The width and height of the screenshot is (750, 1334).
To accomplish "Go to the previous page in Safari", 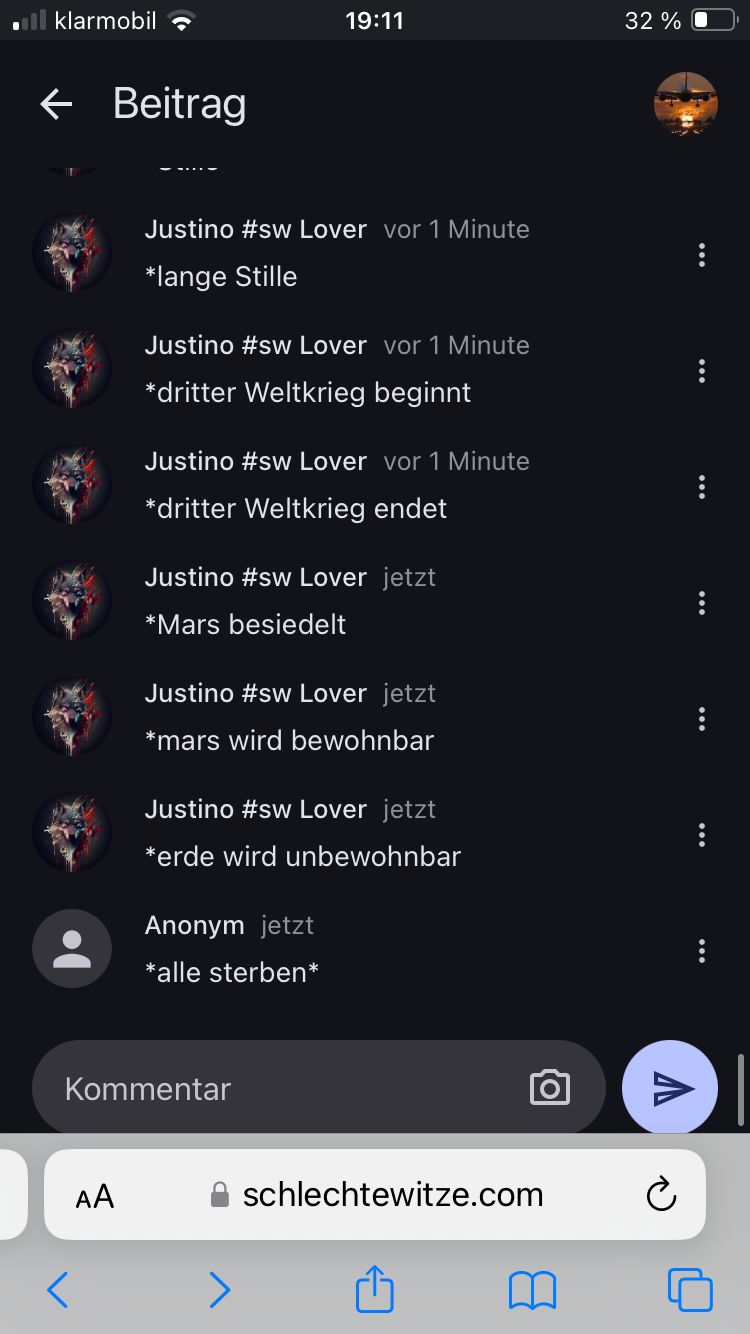I will 58,1290.
